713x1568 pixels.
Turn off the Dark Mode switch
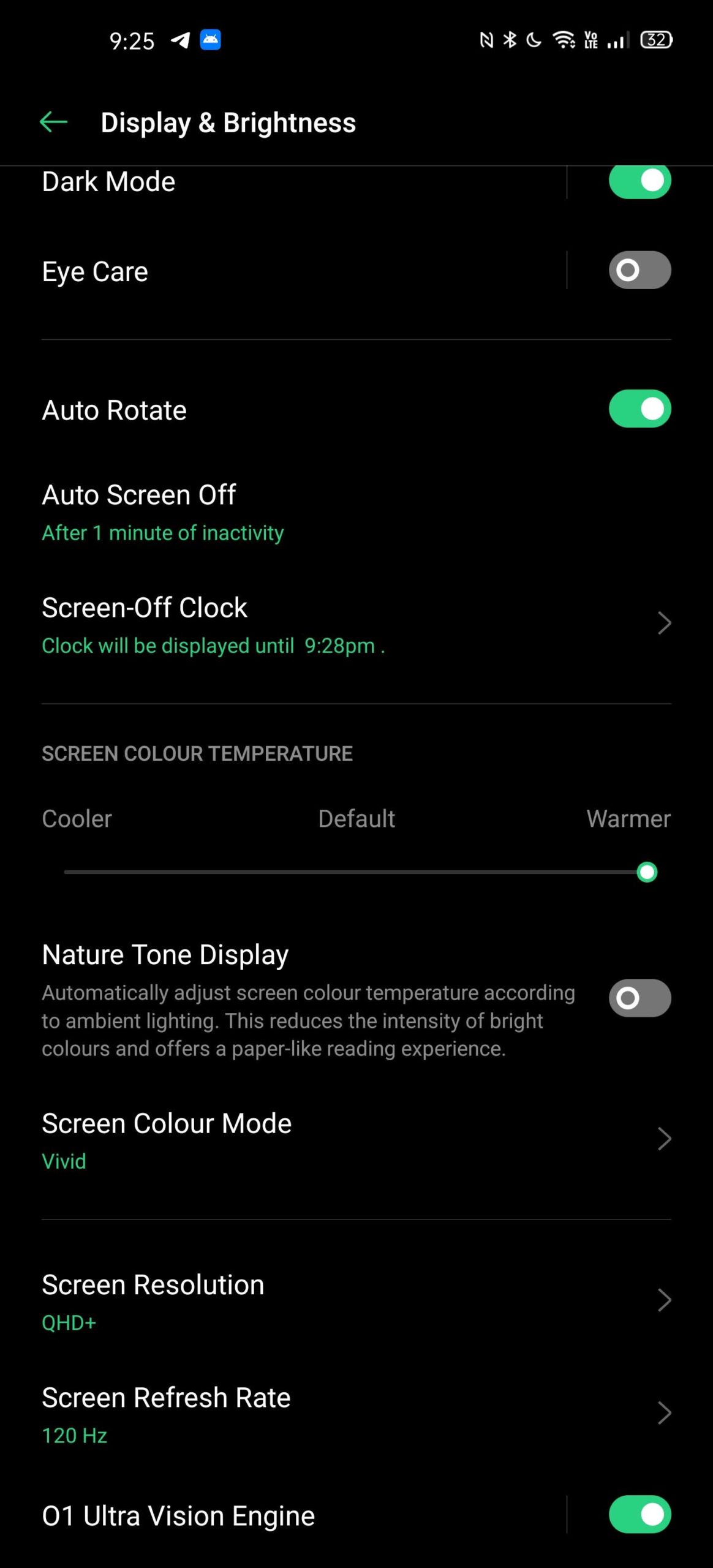click(x=639, y=182)
